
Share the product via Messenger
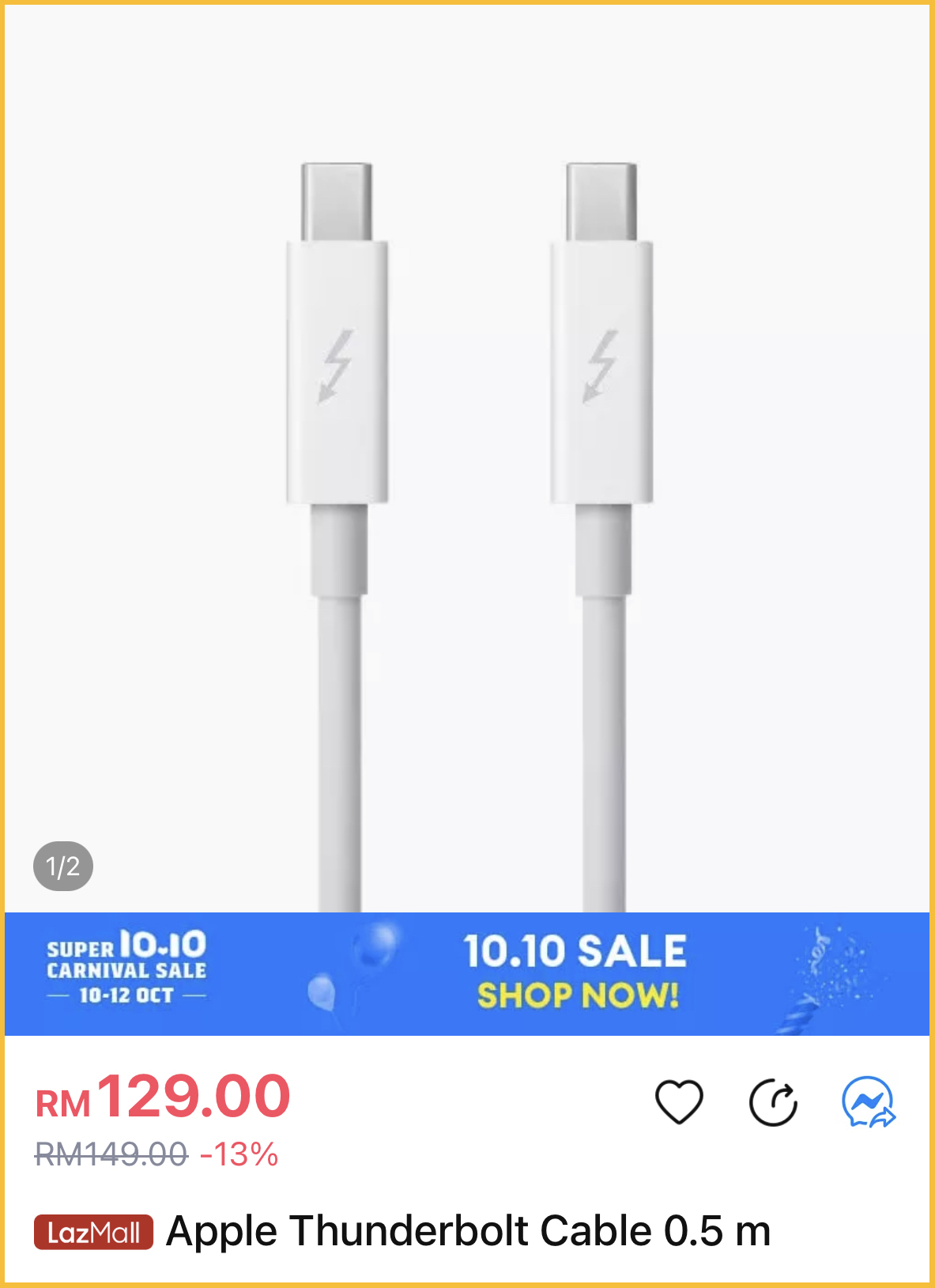tap(868, 1101)
